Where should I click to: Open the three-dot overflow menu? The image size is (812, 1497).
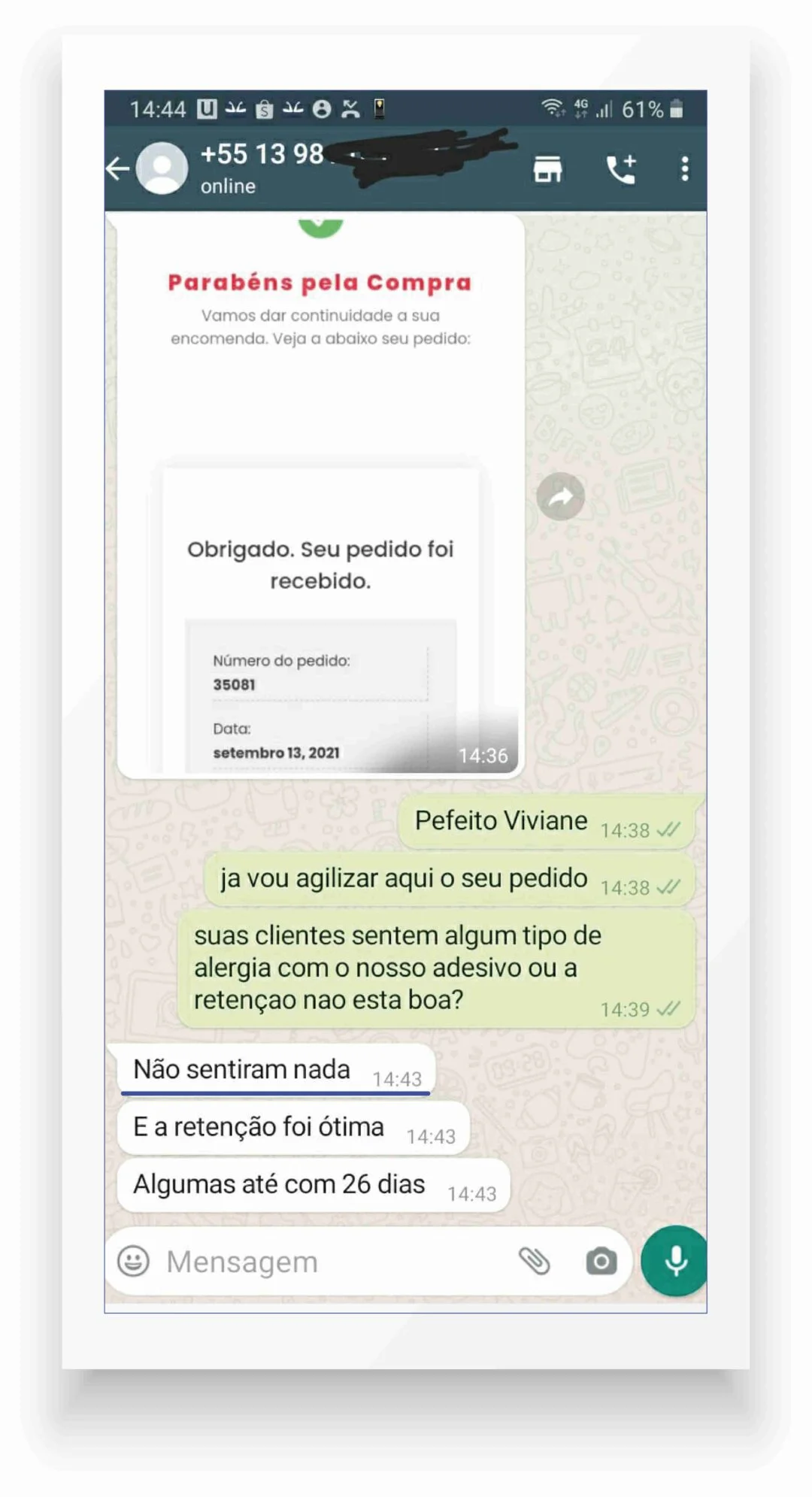[684, 169]
